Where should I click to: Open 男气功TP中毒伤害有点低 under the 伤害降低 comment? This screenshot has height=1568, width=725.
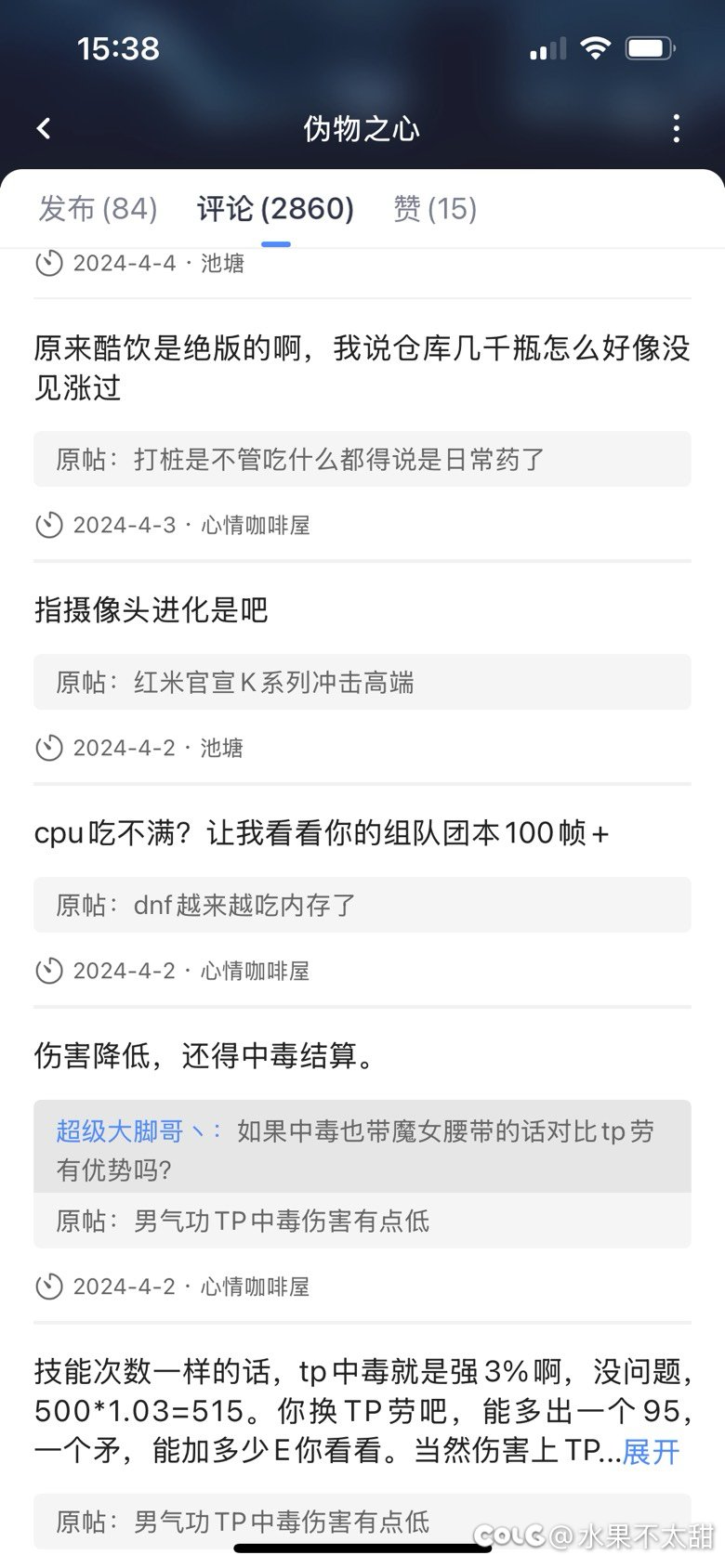pyautogui.click(x=362, y=1221)
